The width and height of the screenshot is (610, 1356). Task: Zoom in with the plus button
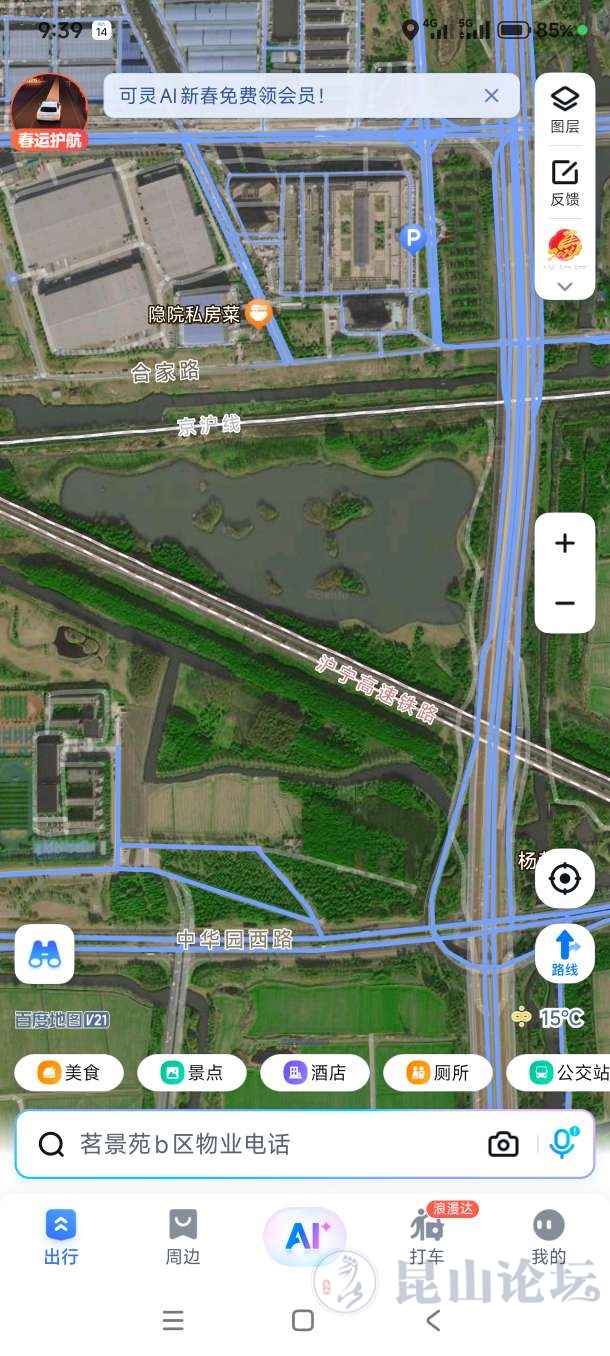click(x=565, y=543)
